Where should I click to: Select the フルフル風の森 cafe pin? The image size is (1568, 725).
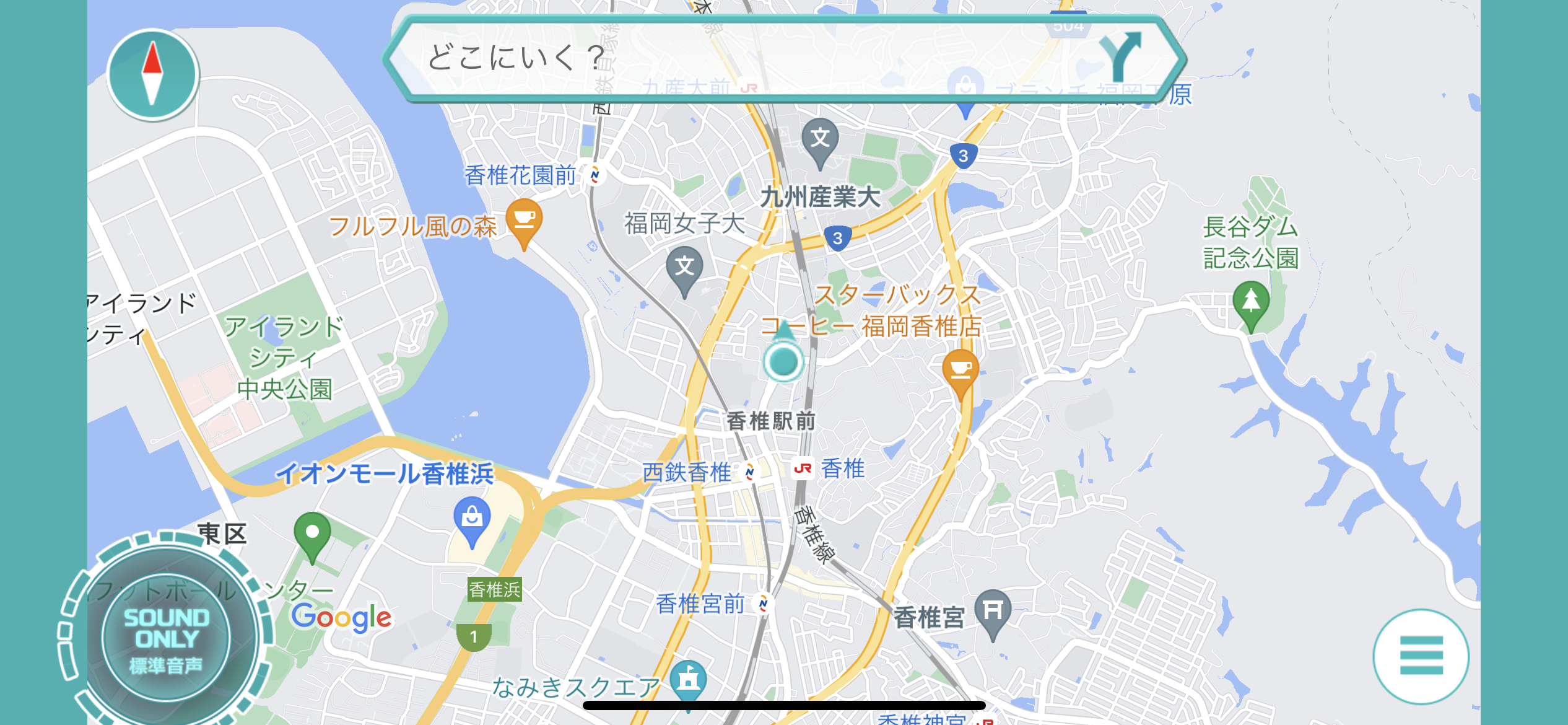point(524,220)
